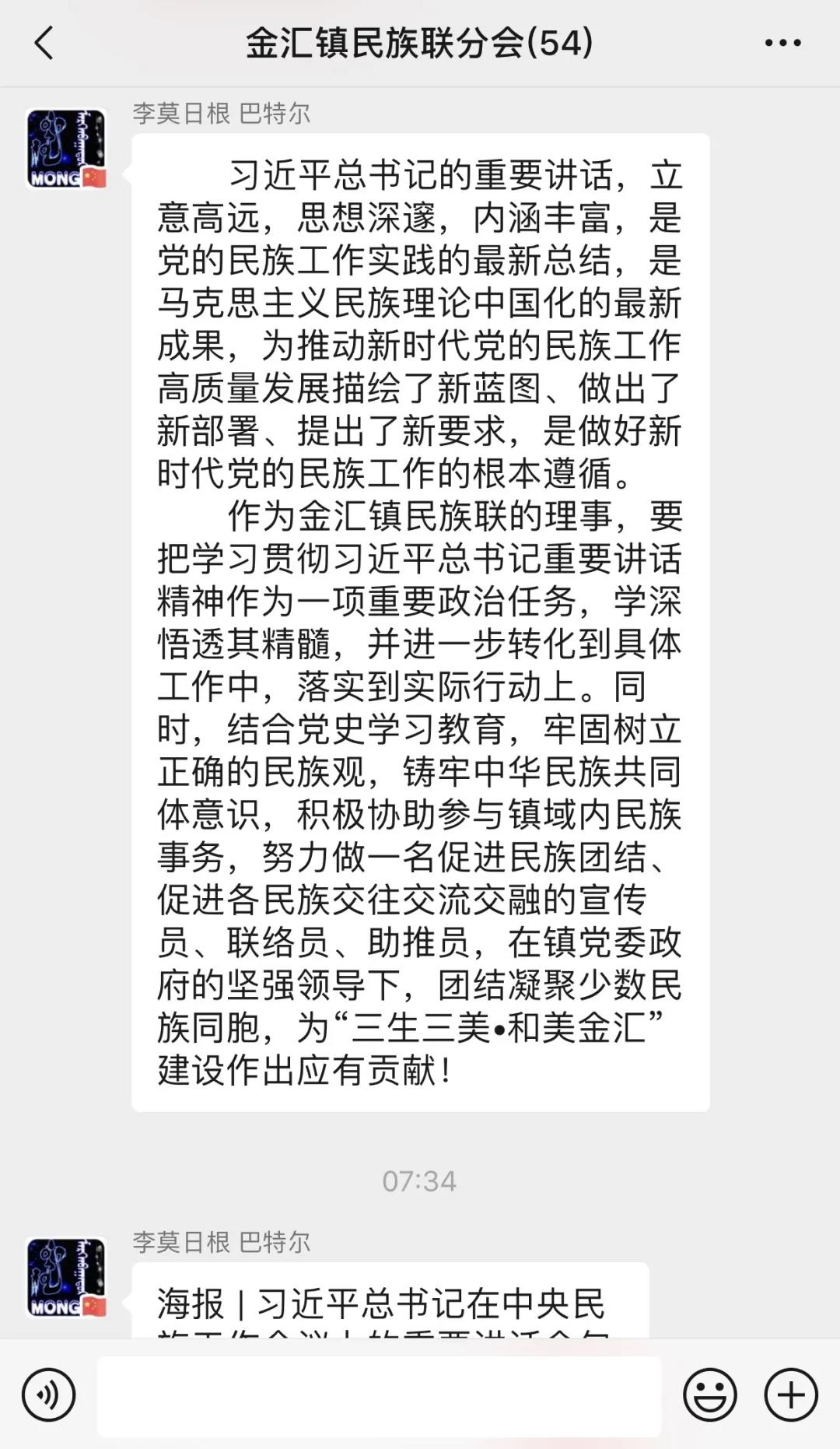Switch to voice message input

tap(49, 1395)
